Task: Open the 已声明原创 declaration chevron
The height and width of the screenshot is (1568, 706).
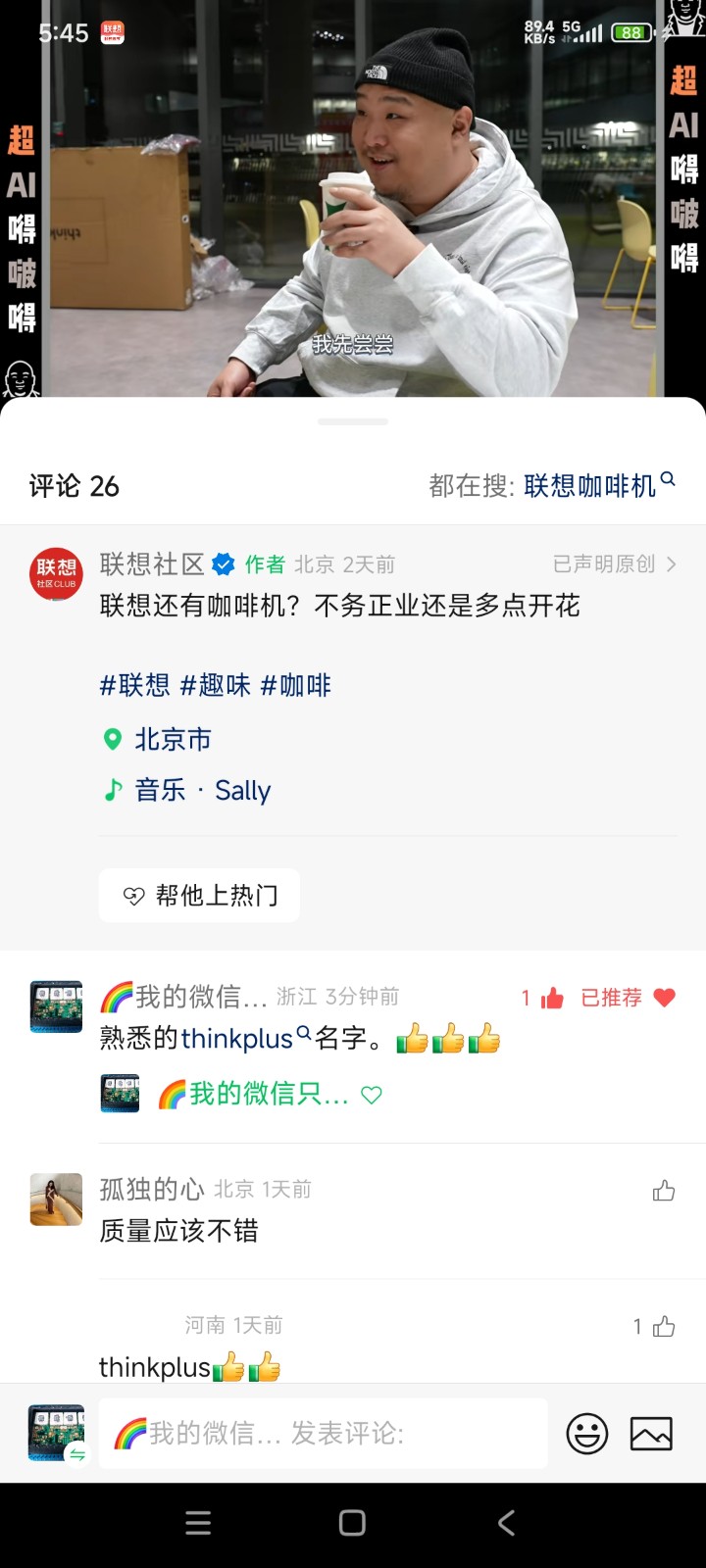Action: point(671,564)
